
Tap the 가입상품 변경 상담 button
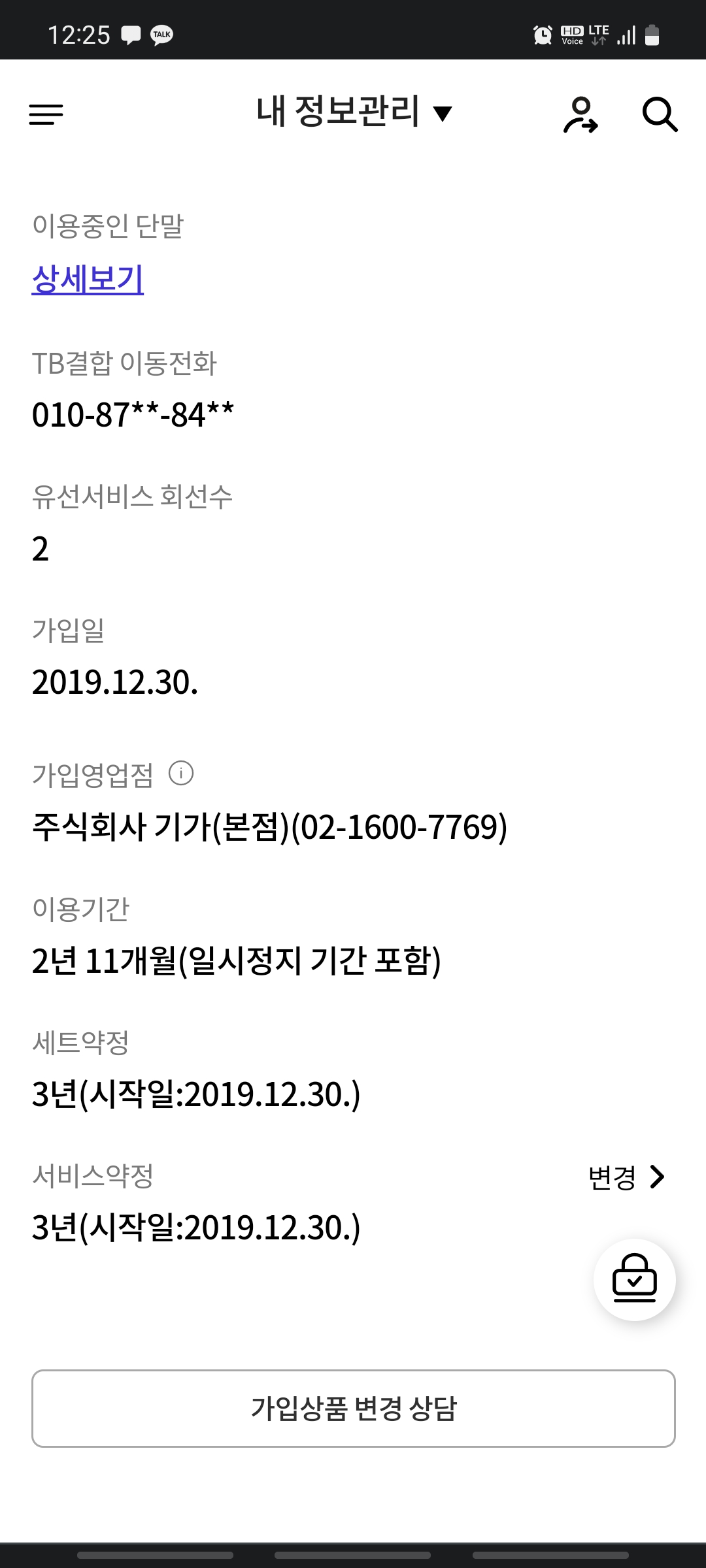(353, 1409)
